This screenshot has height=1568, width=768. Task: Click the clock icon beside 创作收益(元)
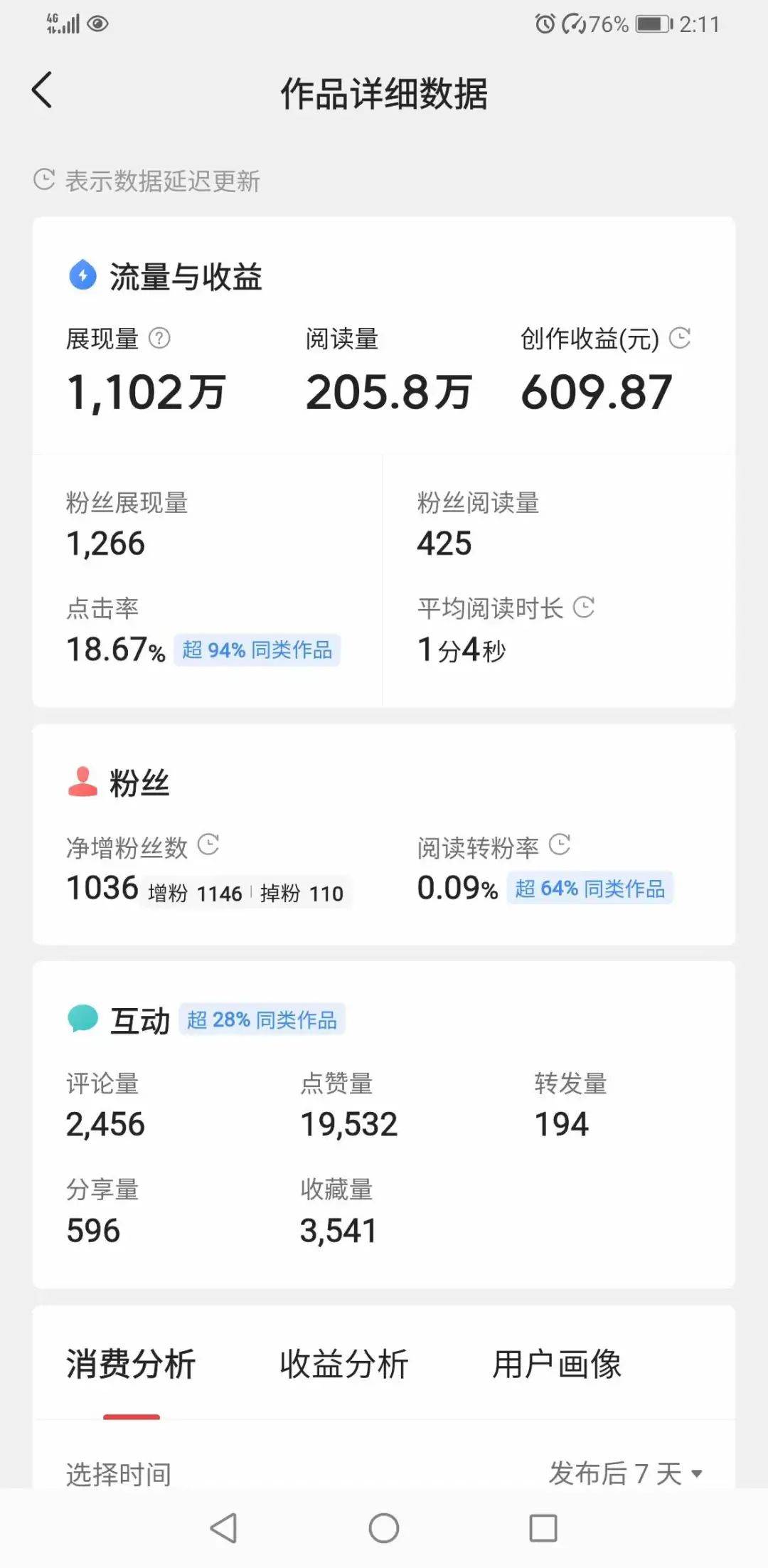coord(679,339)
